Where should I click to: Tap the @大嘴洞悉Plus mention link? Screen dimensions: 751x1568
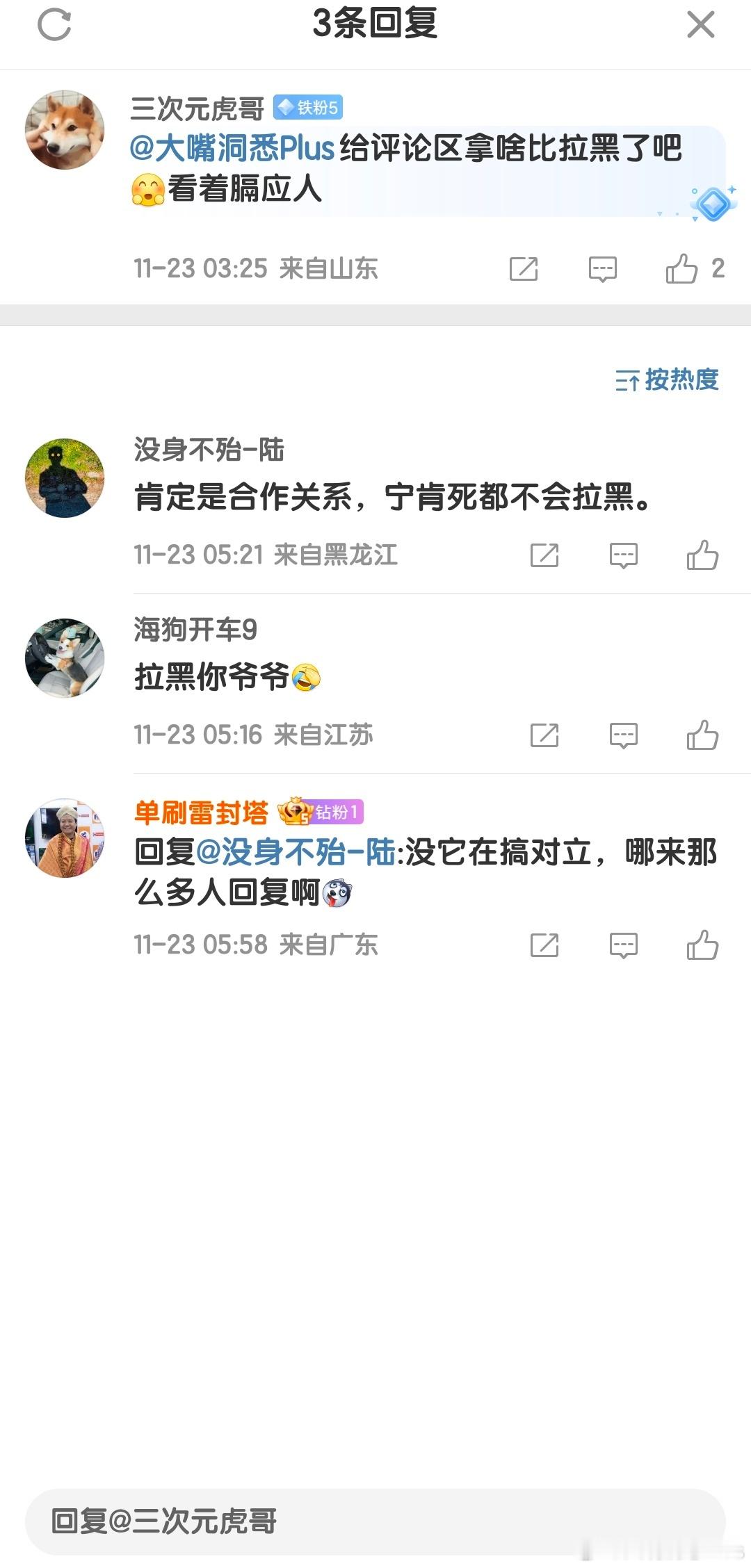click(229, 148)
